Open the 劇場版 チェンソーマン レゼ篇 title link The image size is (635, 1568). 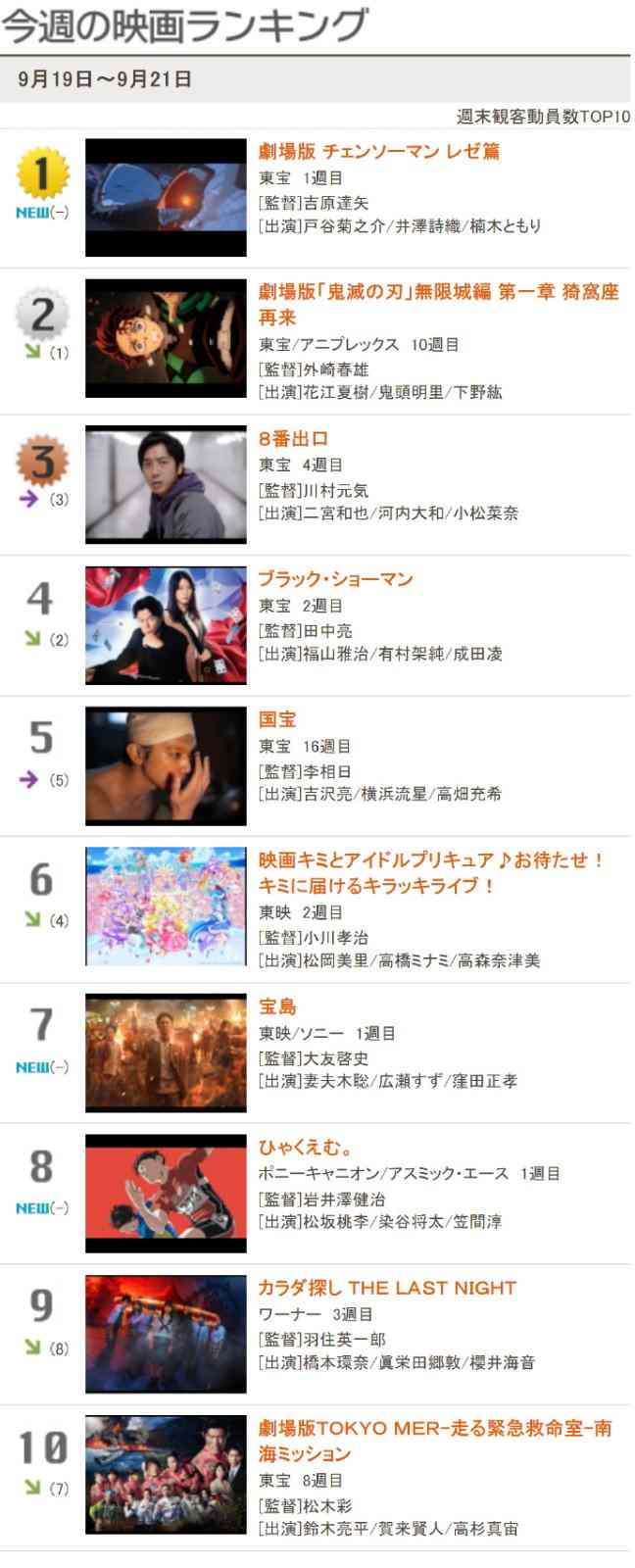[x=378, y=152]
